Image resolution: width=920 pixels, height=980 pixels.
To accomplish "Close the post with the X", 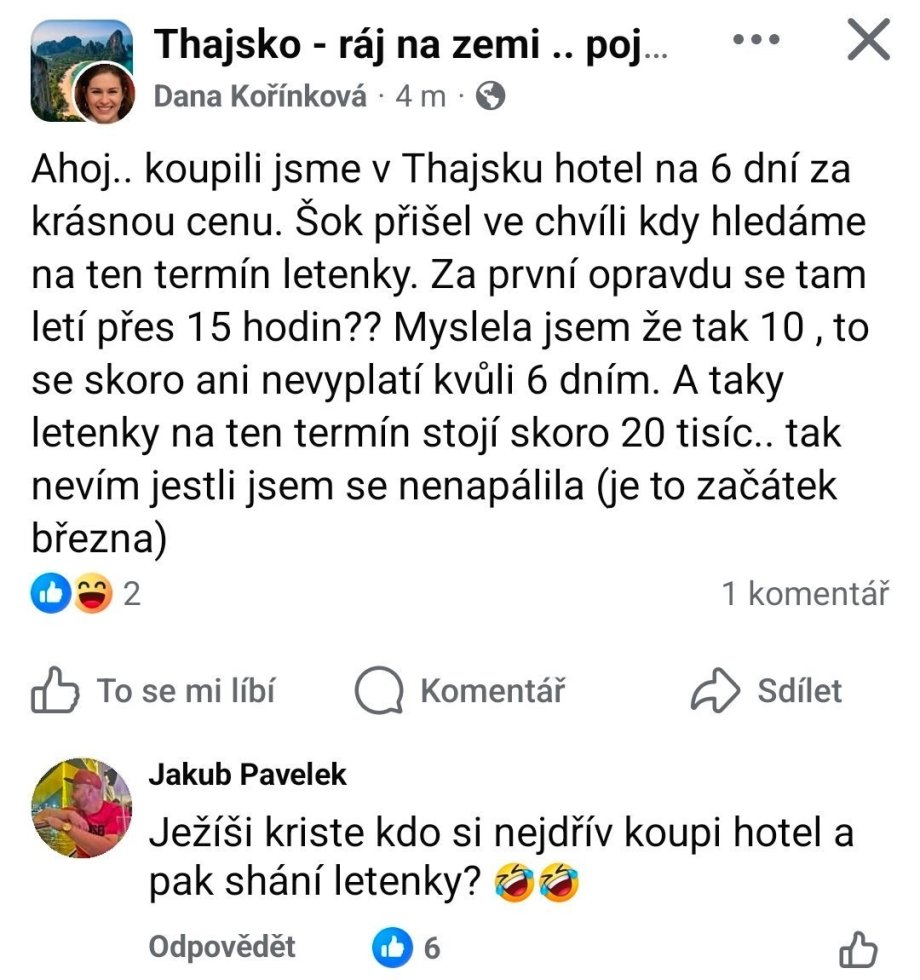I will point(868,42).
